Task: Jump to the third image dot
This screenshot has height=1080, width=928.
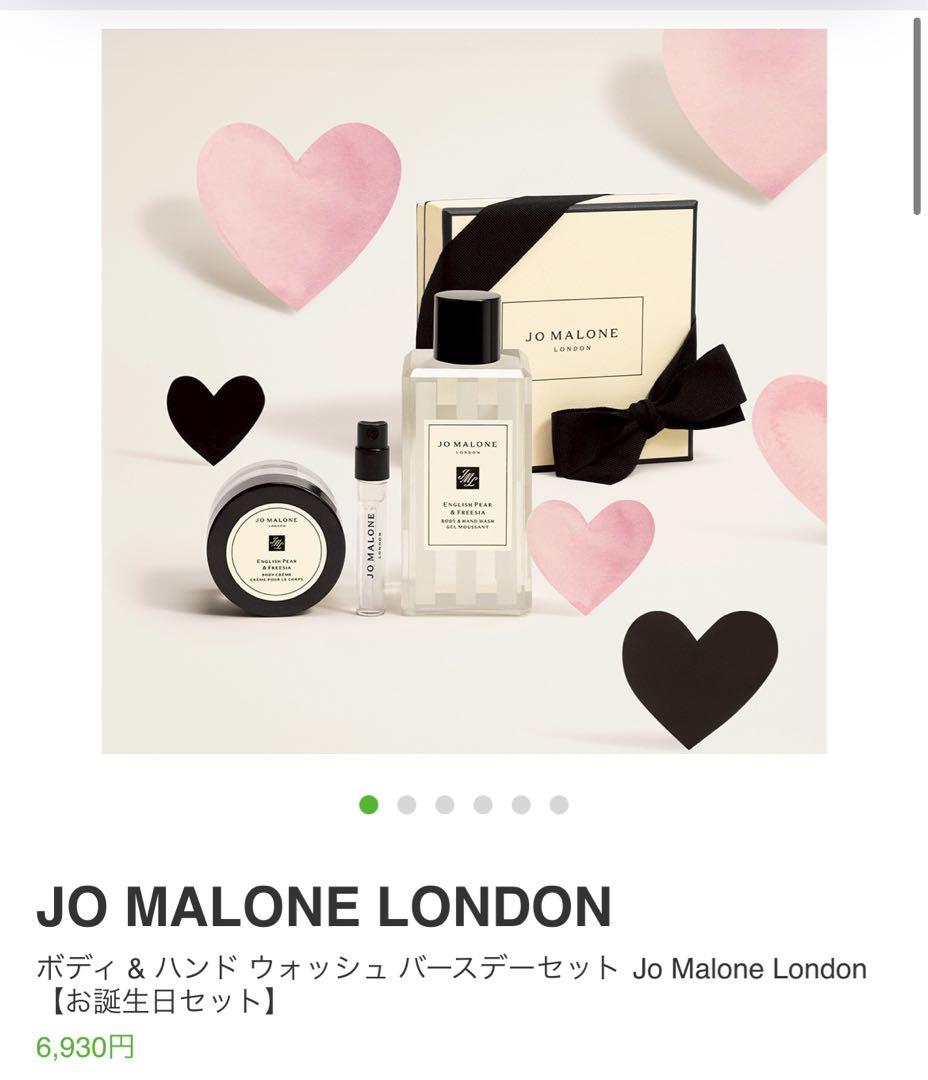Action: 445,804
